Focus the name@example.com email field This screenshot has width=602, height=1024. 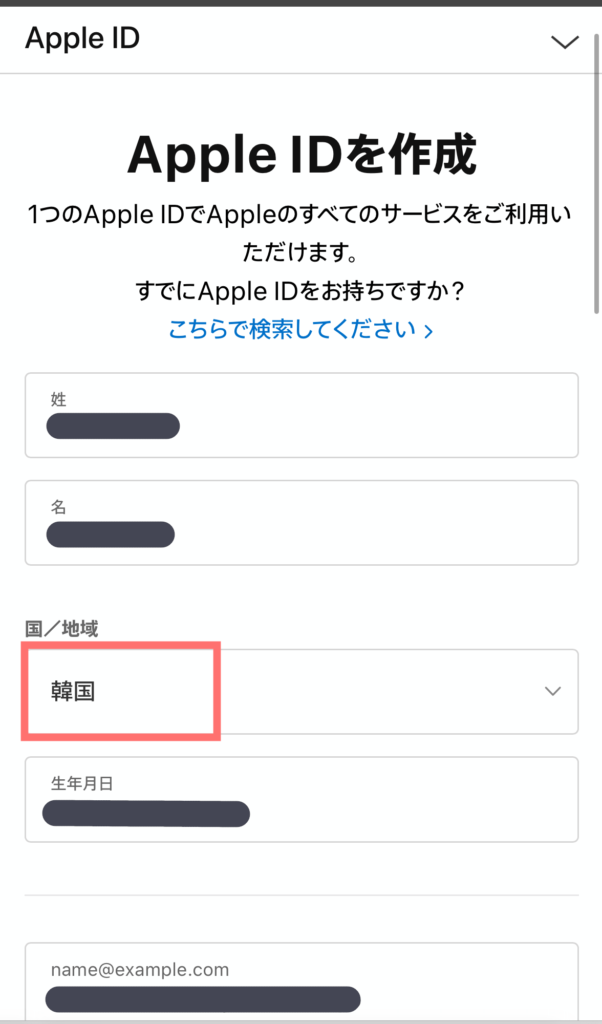302,983
